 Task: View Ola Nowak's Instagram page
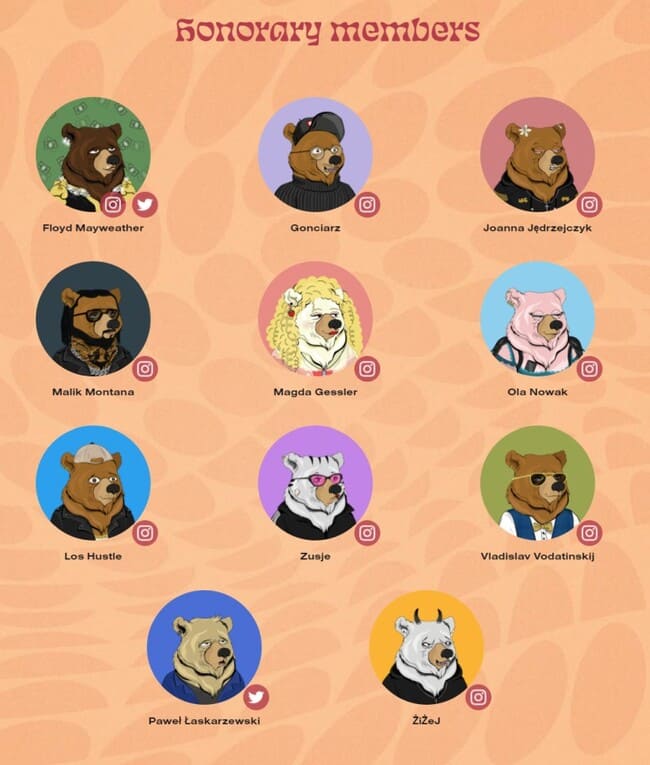589,369
